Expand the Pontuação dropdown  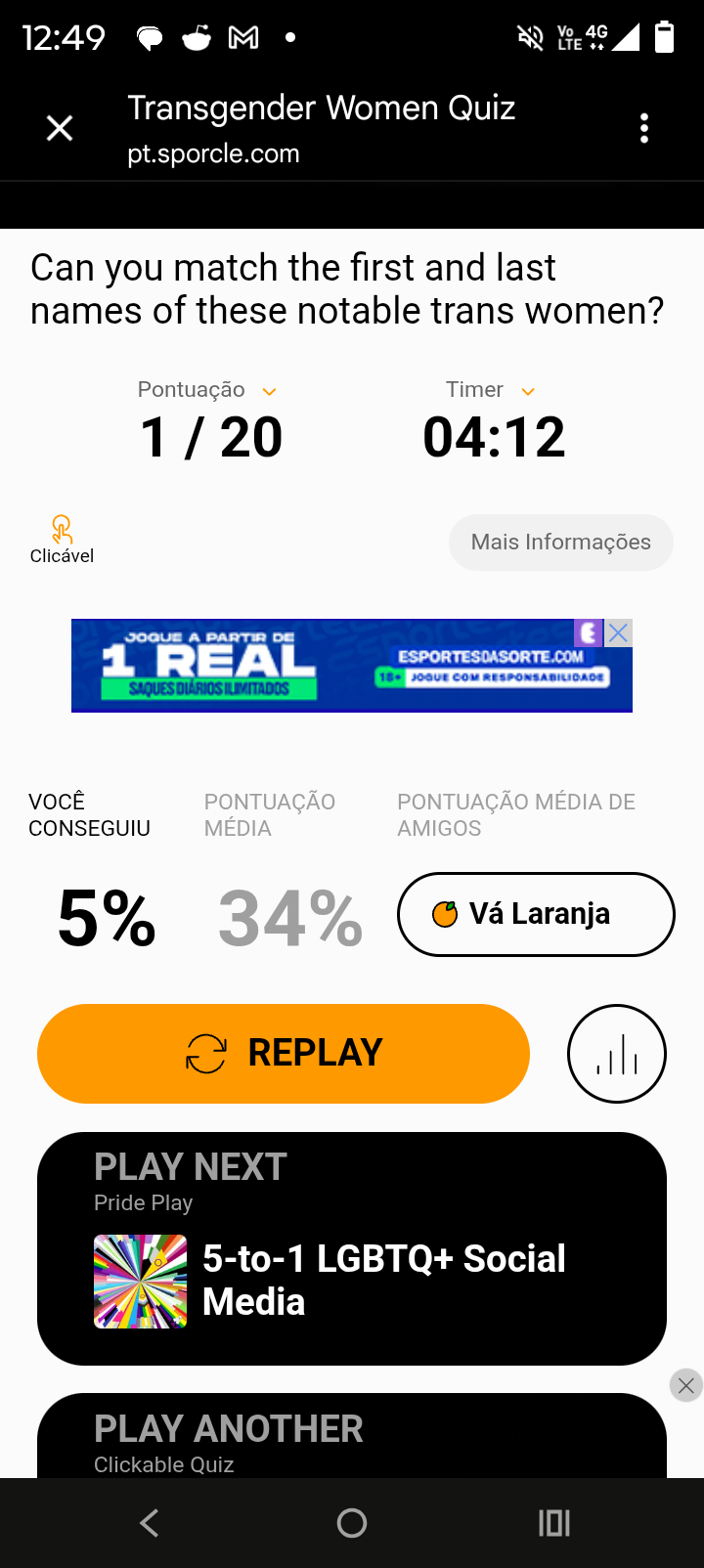pos(269,391)
